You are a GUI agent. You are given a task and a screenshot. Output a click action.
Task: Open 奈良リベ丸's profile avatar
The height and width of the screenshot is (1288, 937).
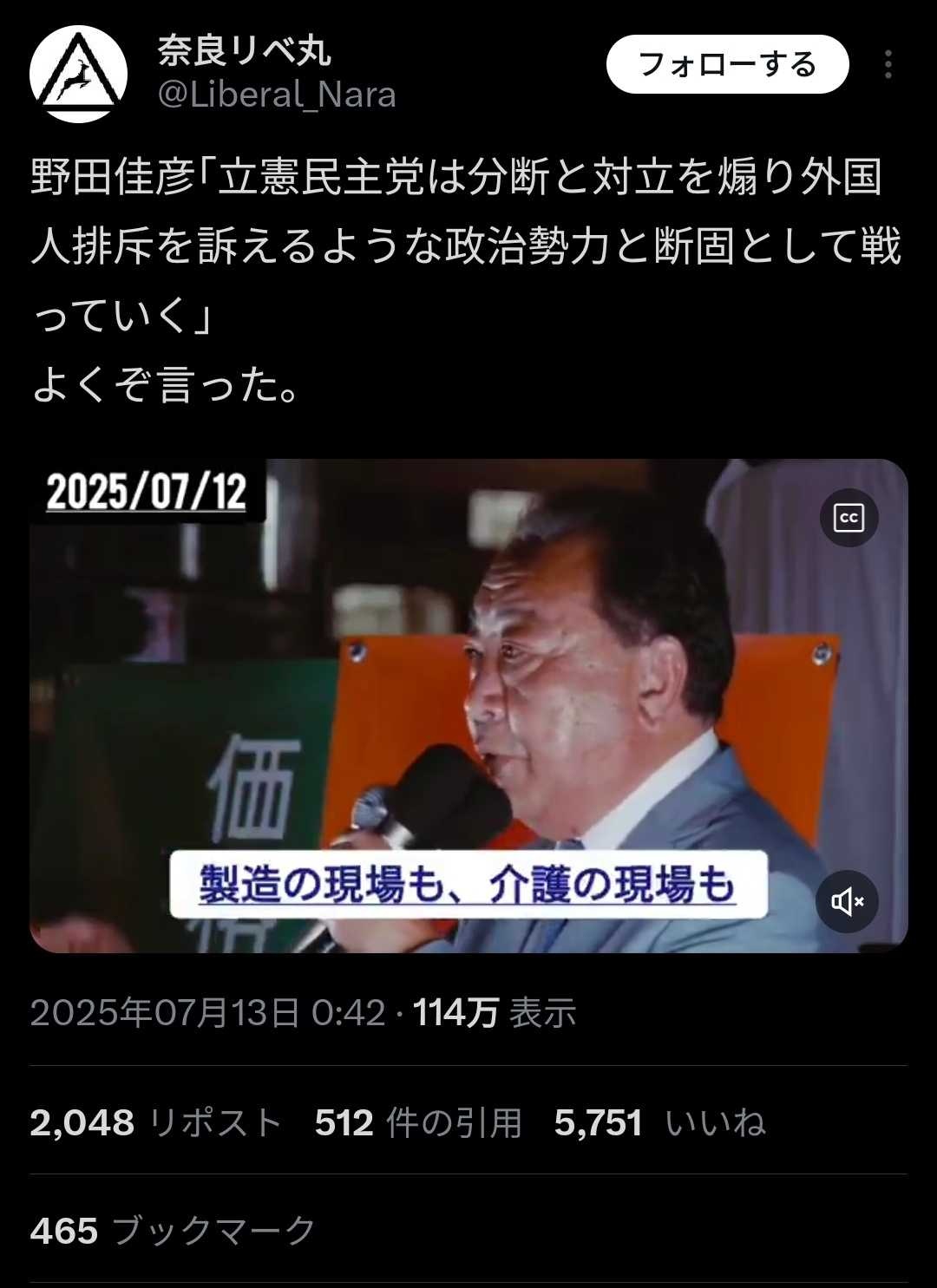(78, 75)
